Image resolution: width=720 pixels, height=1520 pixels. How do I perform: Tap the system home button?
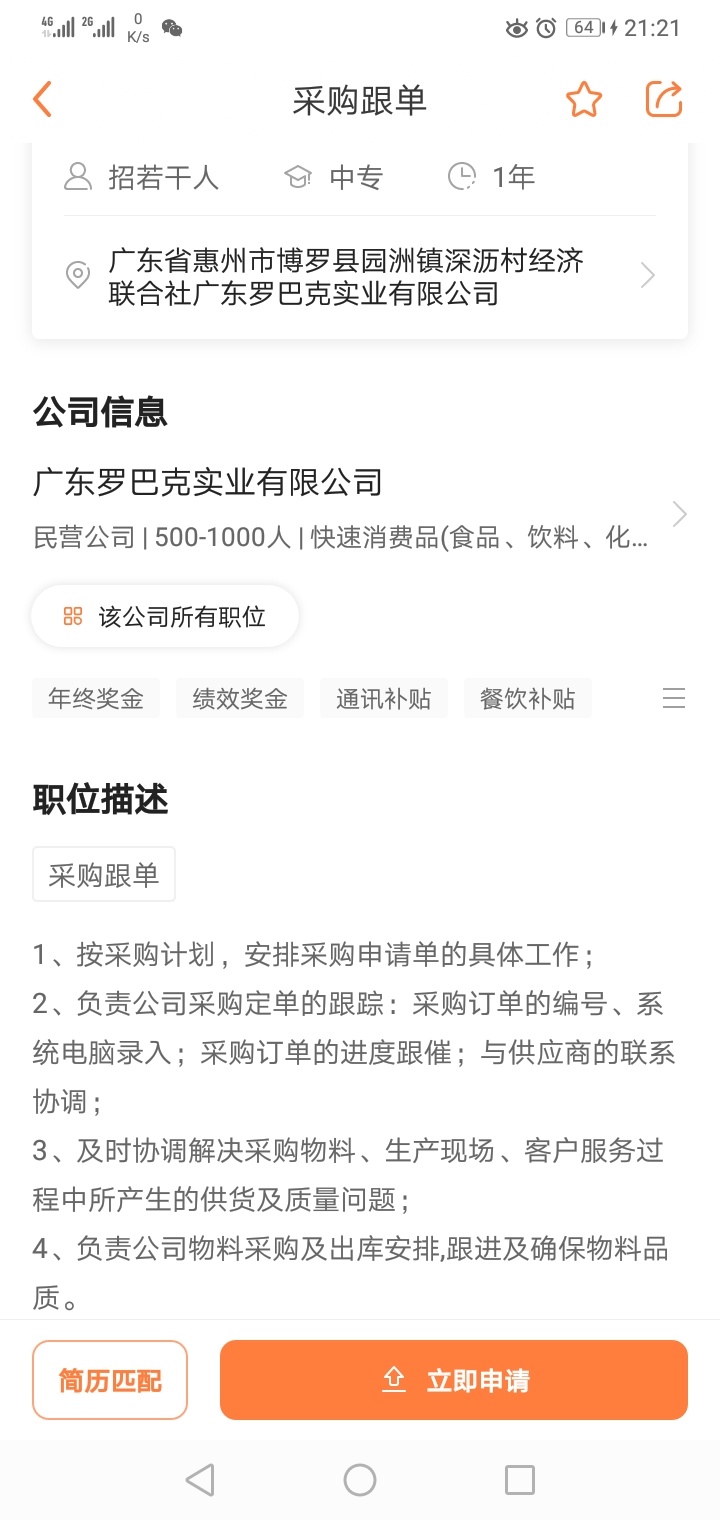(x=360, y=1479)
